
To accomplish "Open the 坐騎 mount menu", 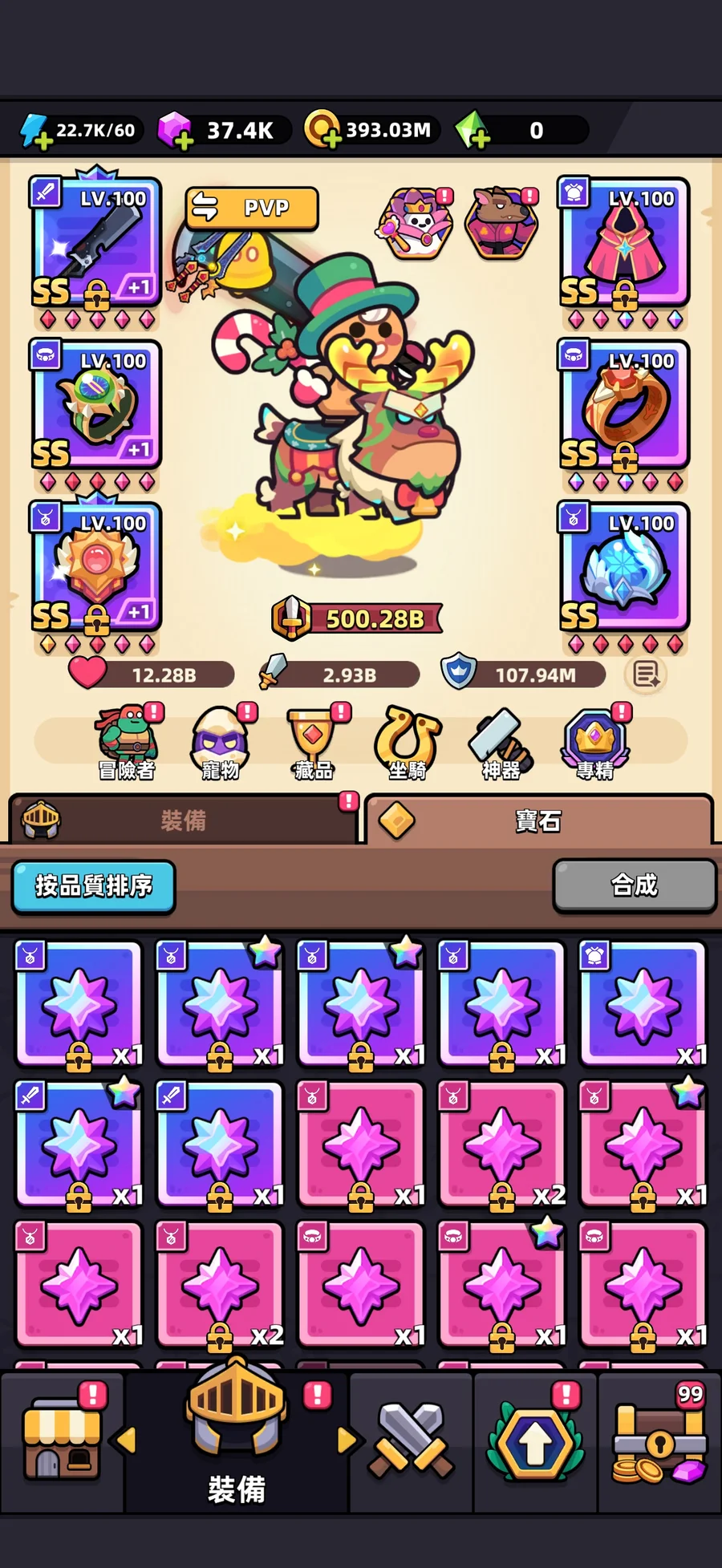I will (408, 742).
